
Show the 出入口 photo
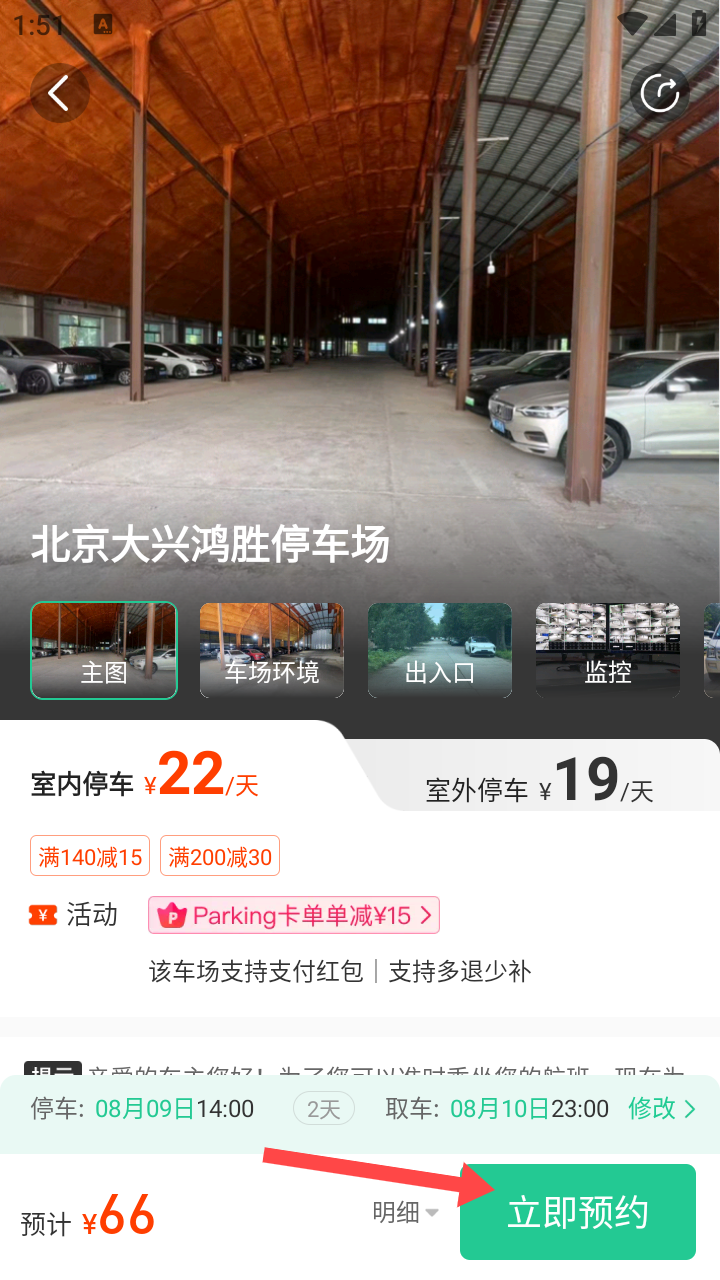pyautogui.click(x=440, y=650)
